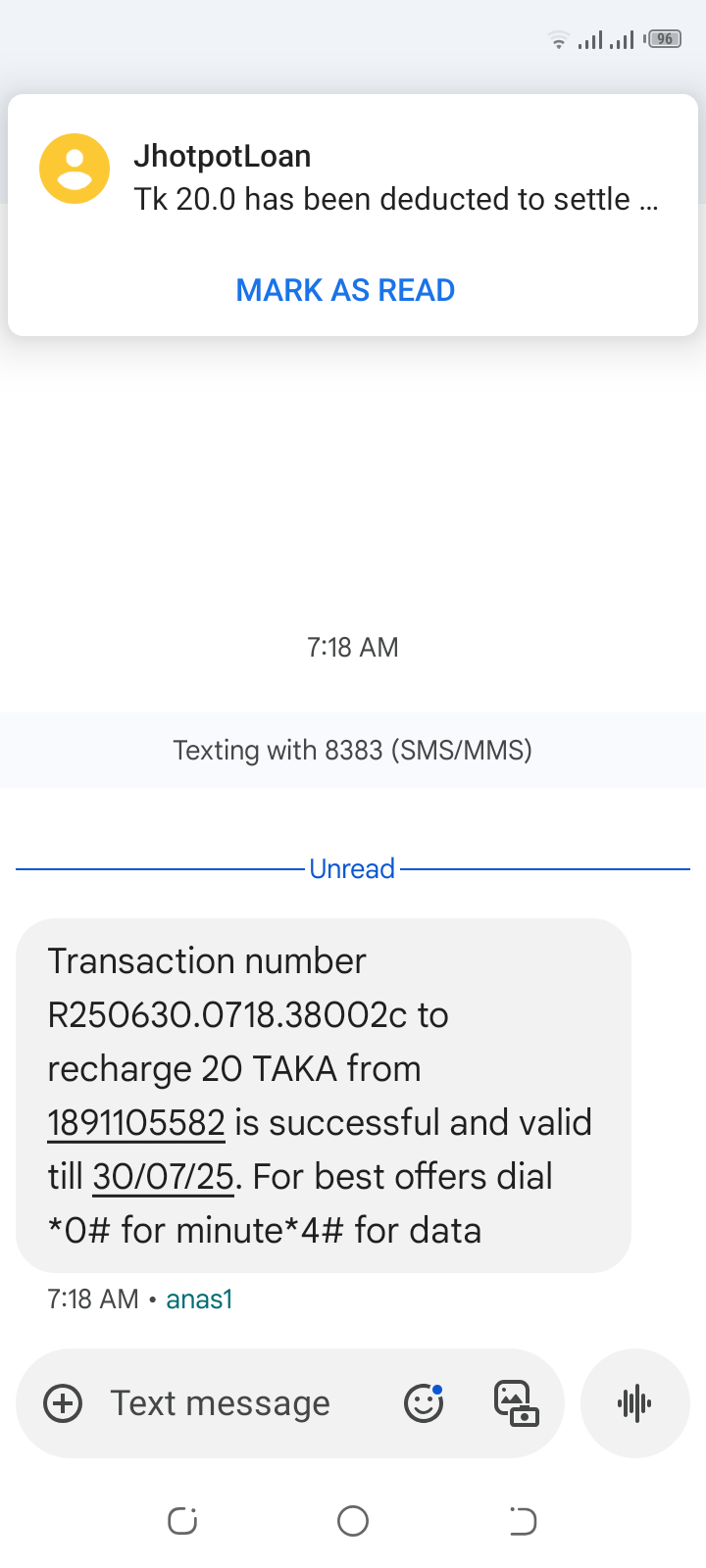Open the attachment plus icon
706x1568 pixels.
(63, 1403)
